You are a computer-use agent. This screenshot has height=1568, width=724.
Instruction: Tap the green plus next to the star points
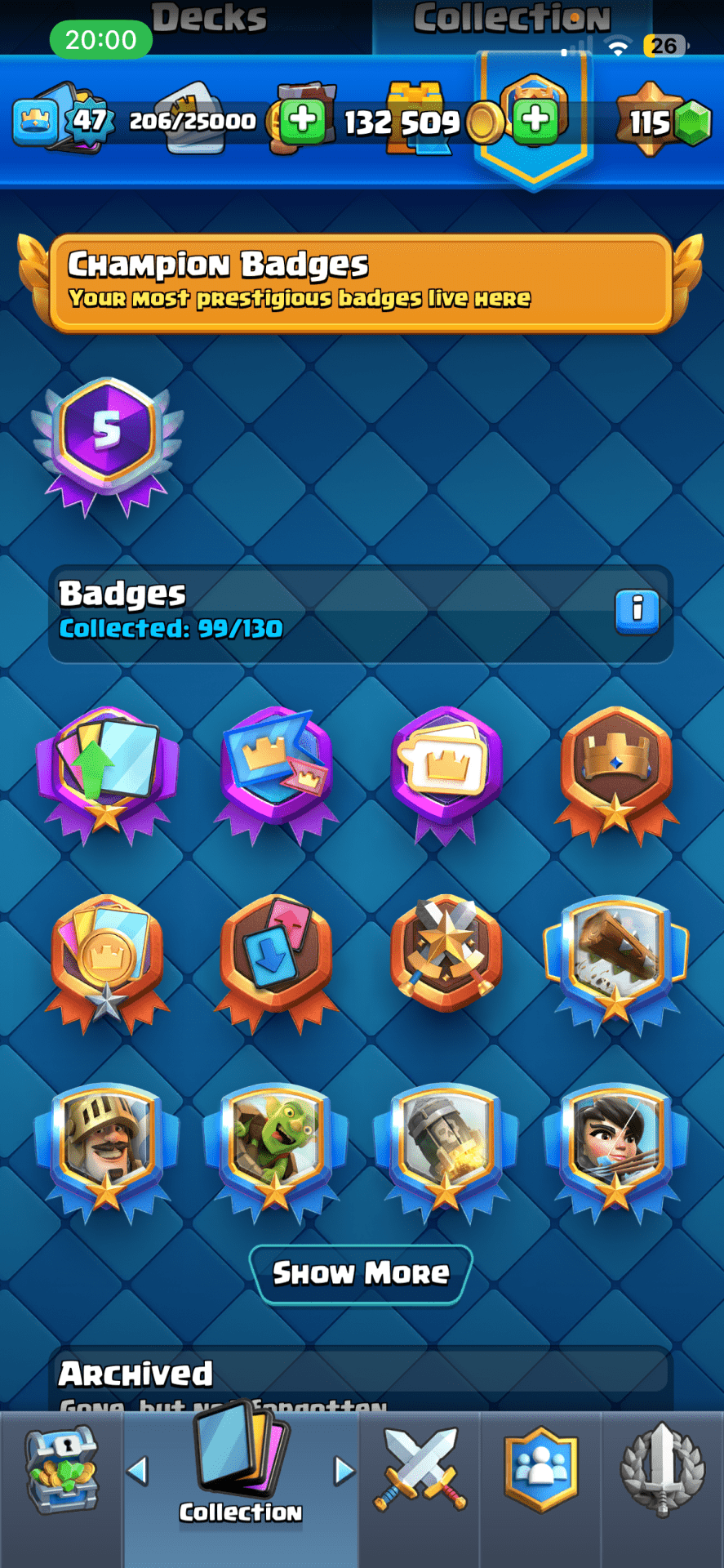[304, 120]
